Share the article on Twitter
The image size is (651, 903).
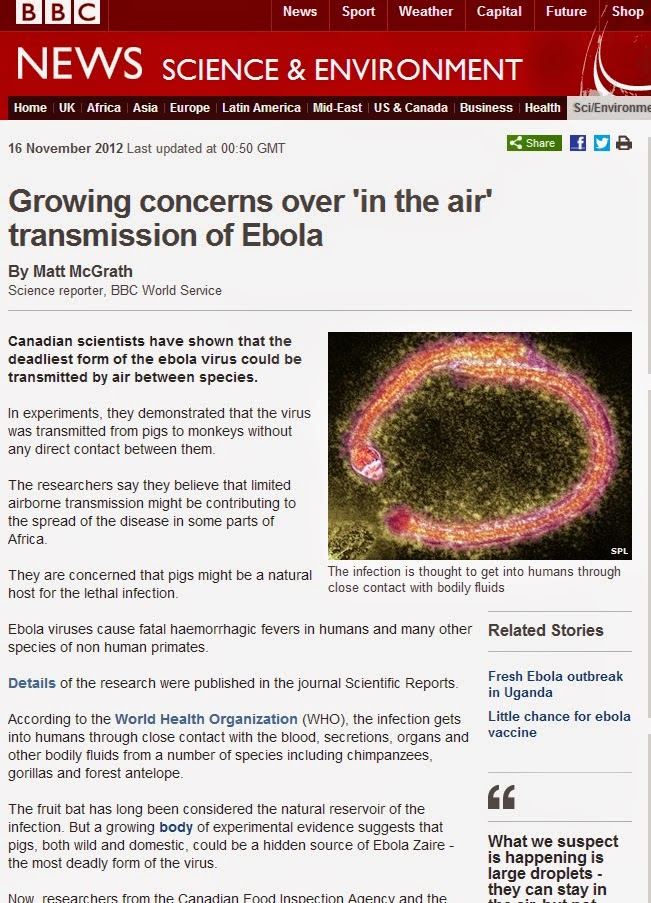click(601, 143)
